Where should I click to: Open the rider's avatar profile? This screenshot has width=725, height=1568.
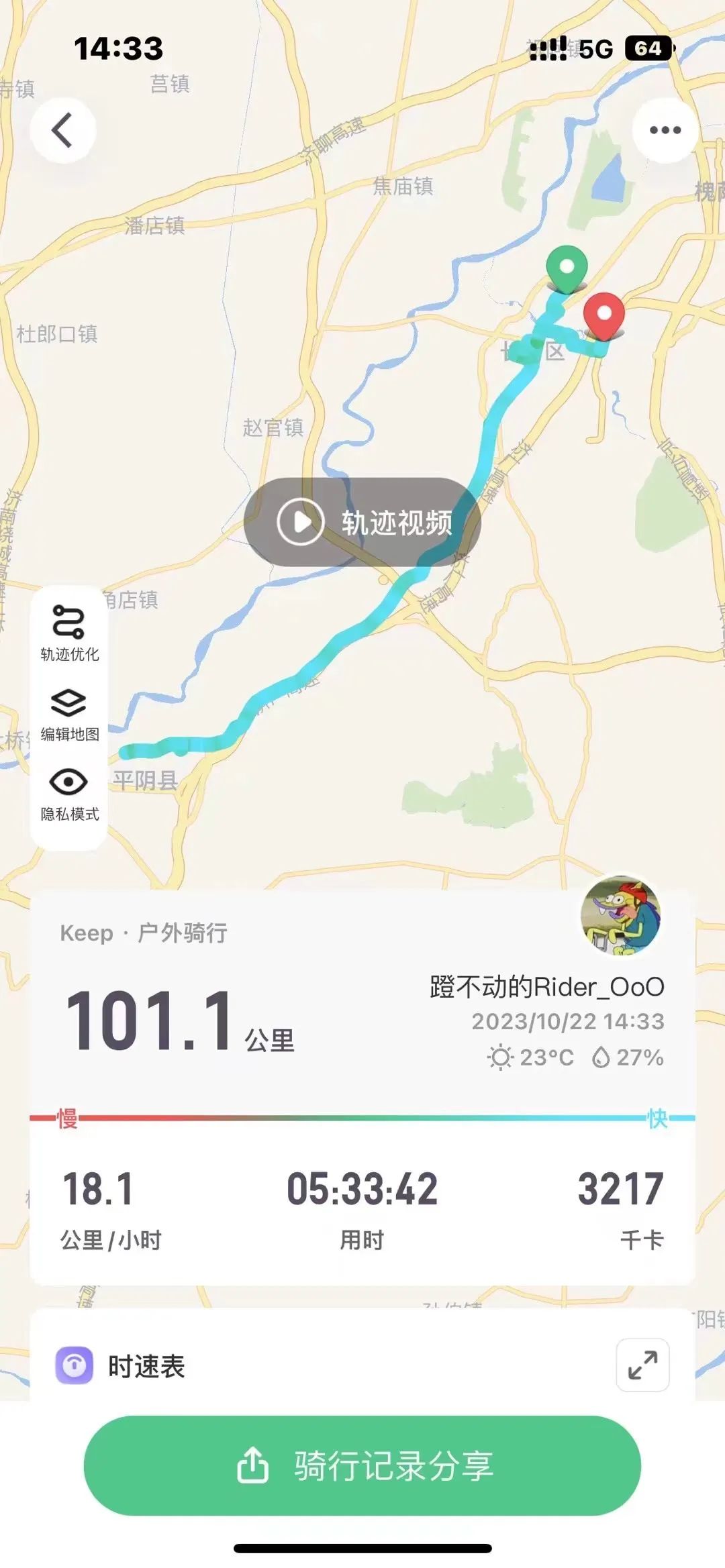point(621,915)
